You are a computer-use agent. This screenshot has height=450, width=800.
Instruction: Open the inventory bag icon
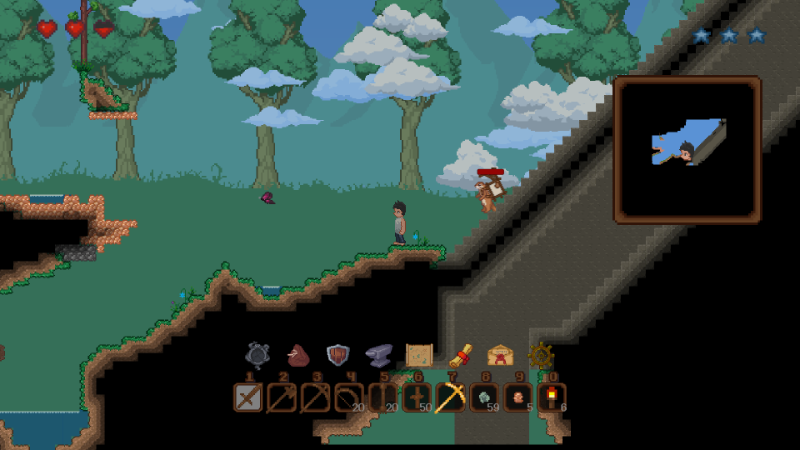click(x=298, y=355)
